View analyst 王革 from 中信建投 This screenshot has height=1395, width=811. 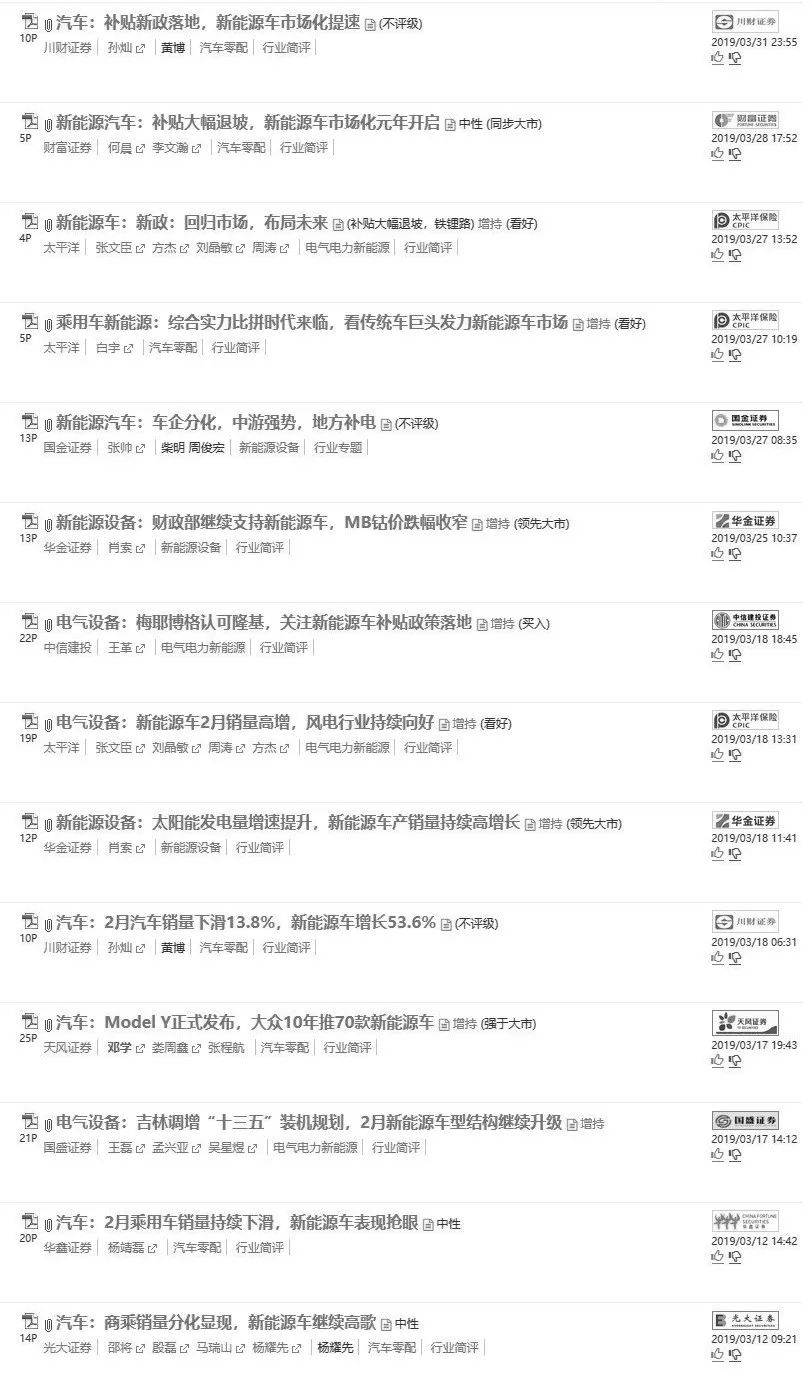[x=120, y=647]
